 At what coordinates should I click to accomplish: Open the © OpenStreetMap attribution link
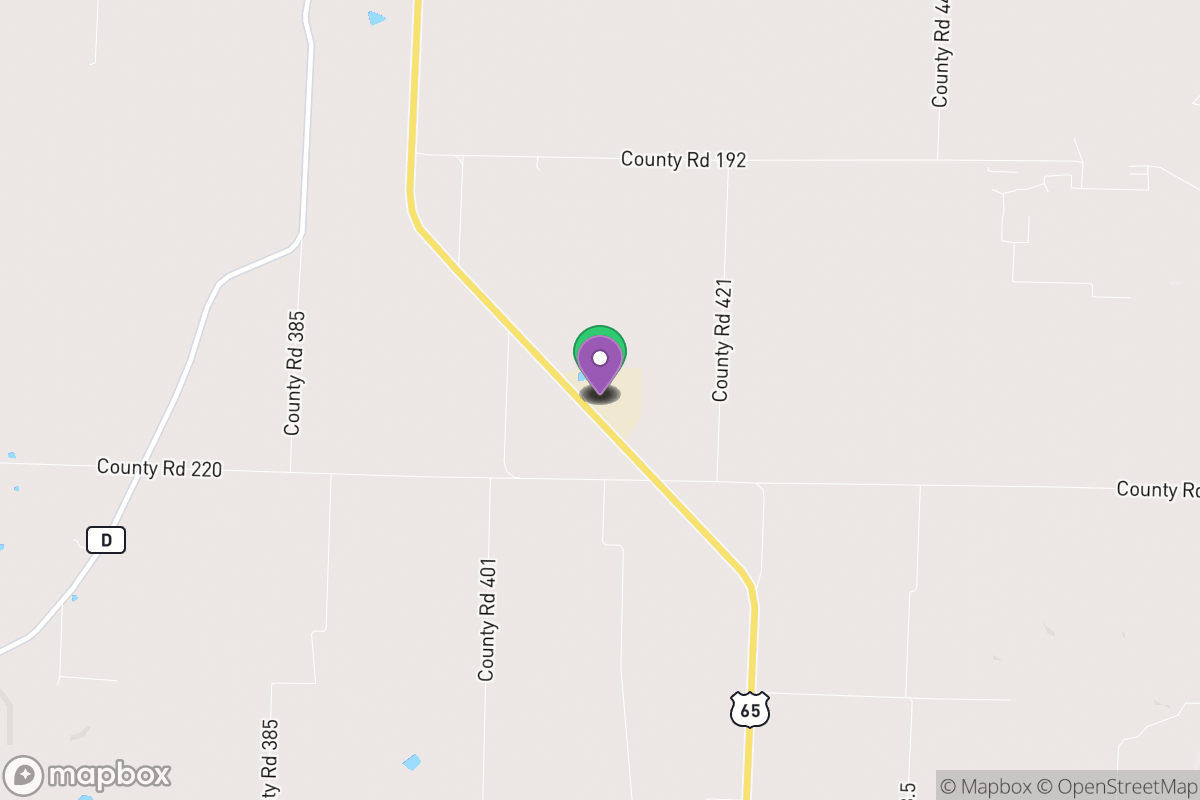tap(1116, 785)
